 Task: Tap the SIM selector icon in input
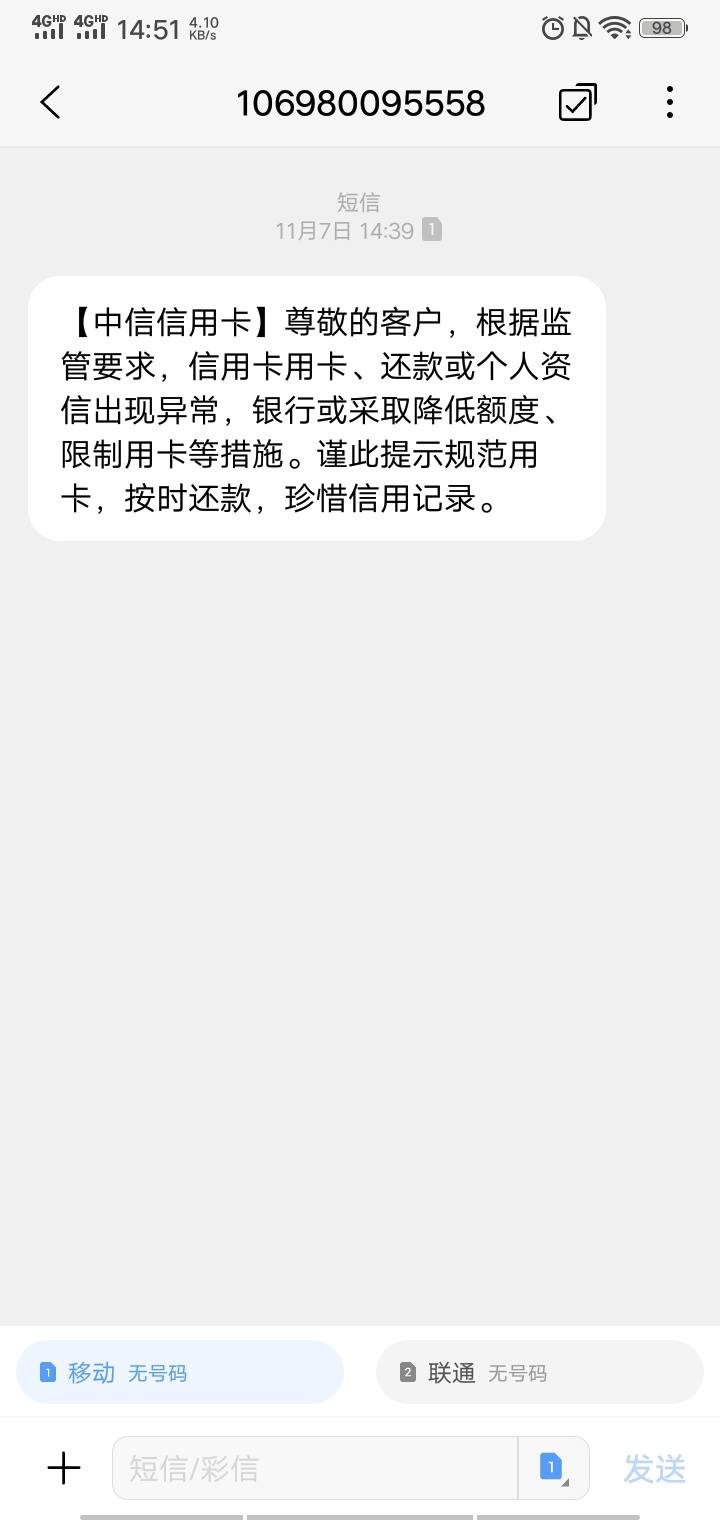click(552, 1468)
